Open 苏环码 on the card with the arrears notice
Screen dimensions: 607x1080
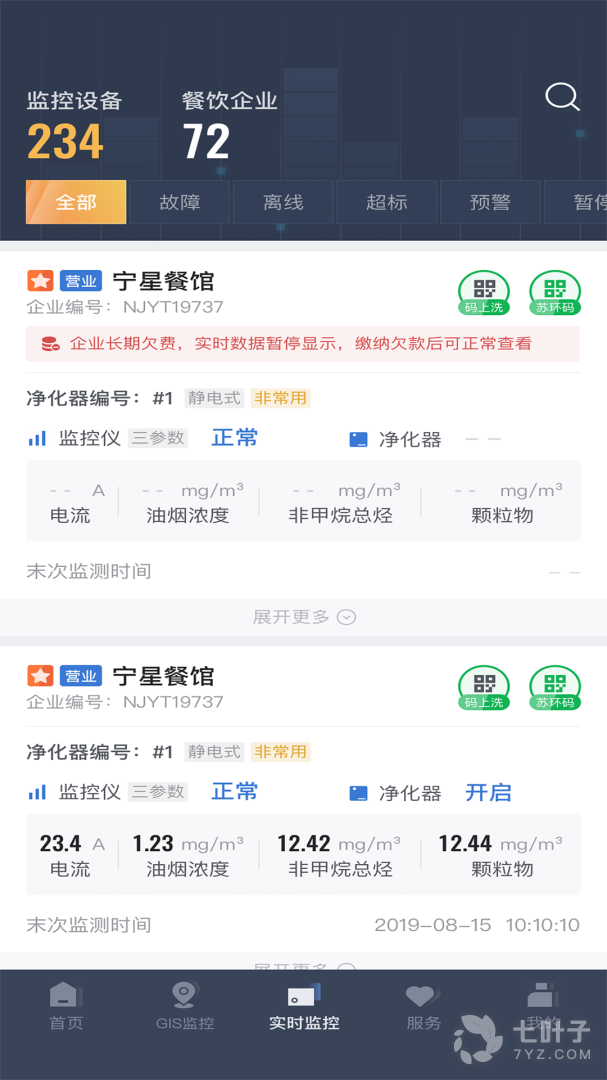[555, 293]
